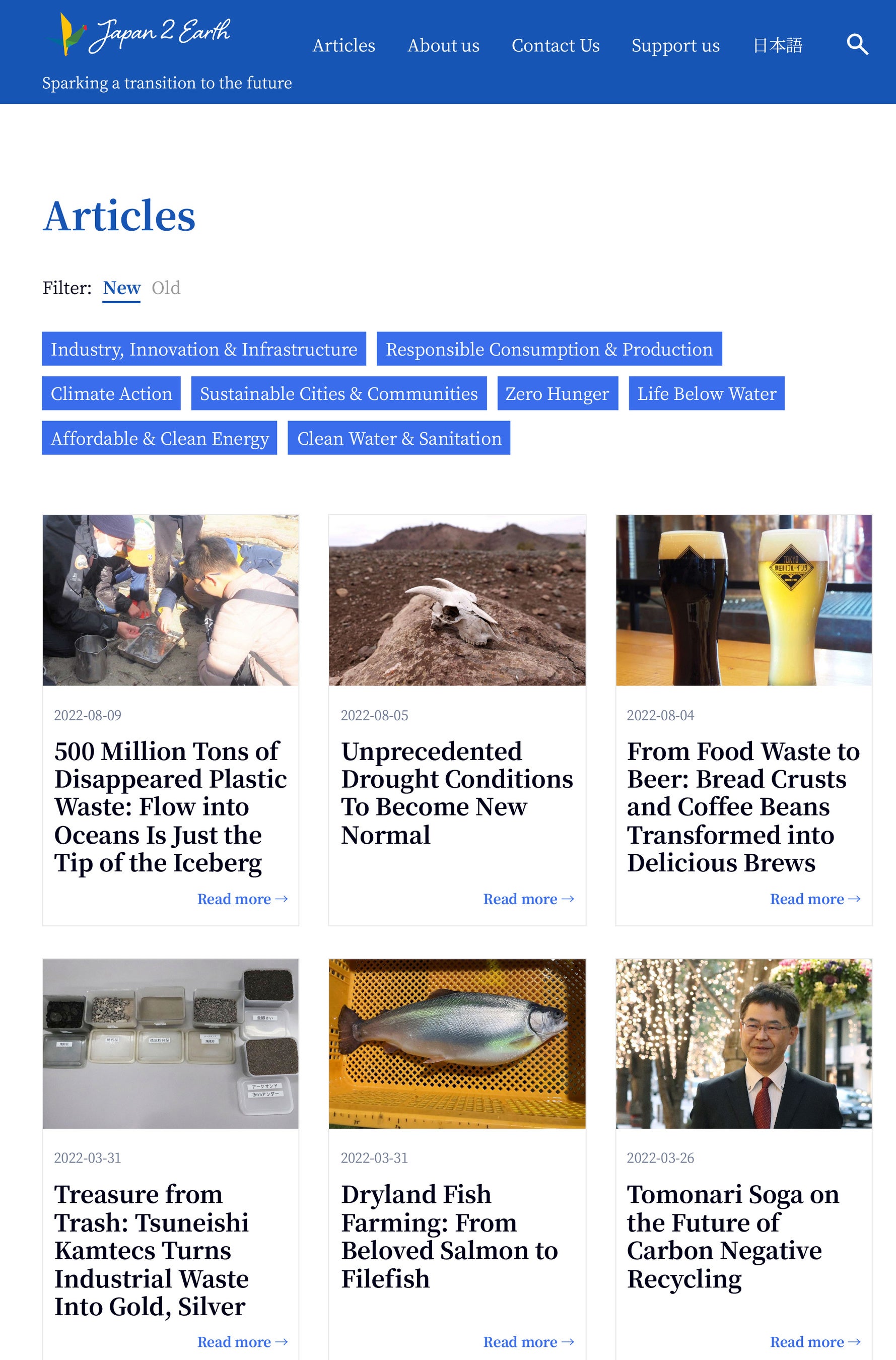Switch site language to 日本語
896x1360 pixels.
[x=777, y=46]
